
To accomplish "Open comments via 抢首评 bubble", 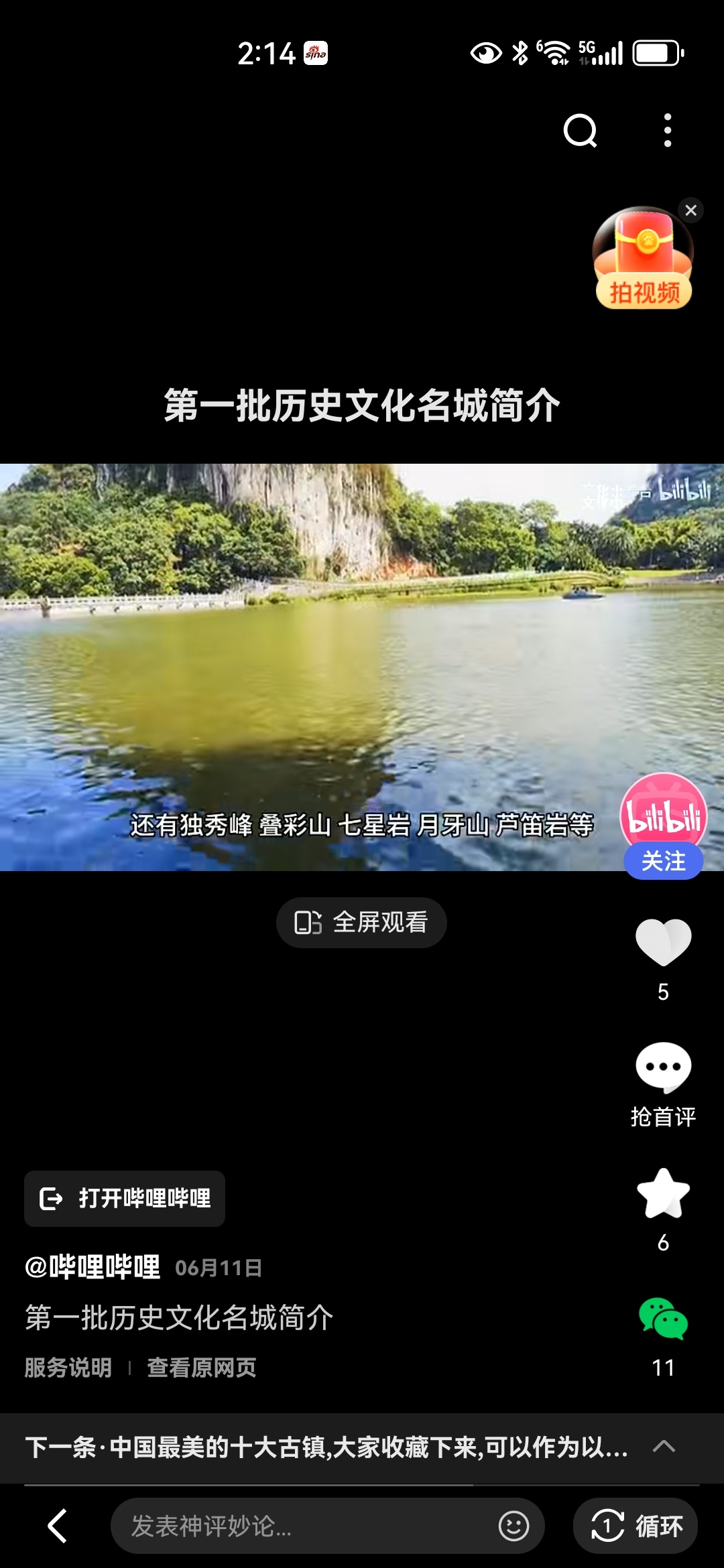I will pos(663,1068).
